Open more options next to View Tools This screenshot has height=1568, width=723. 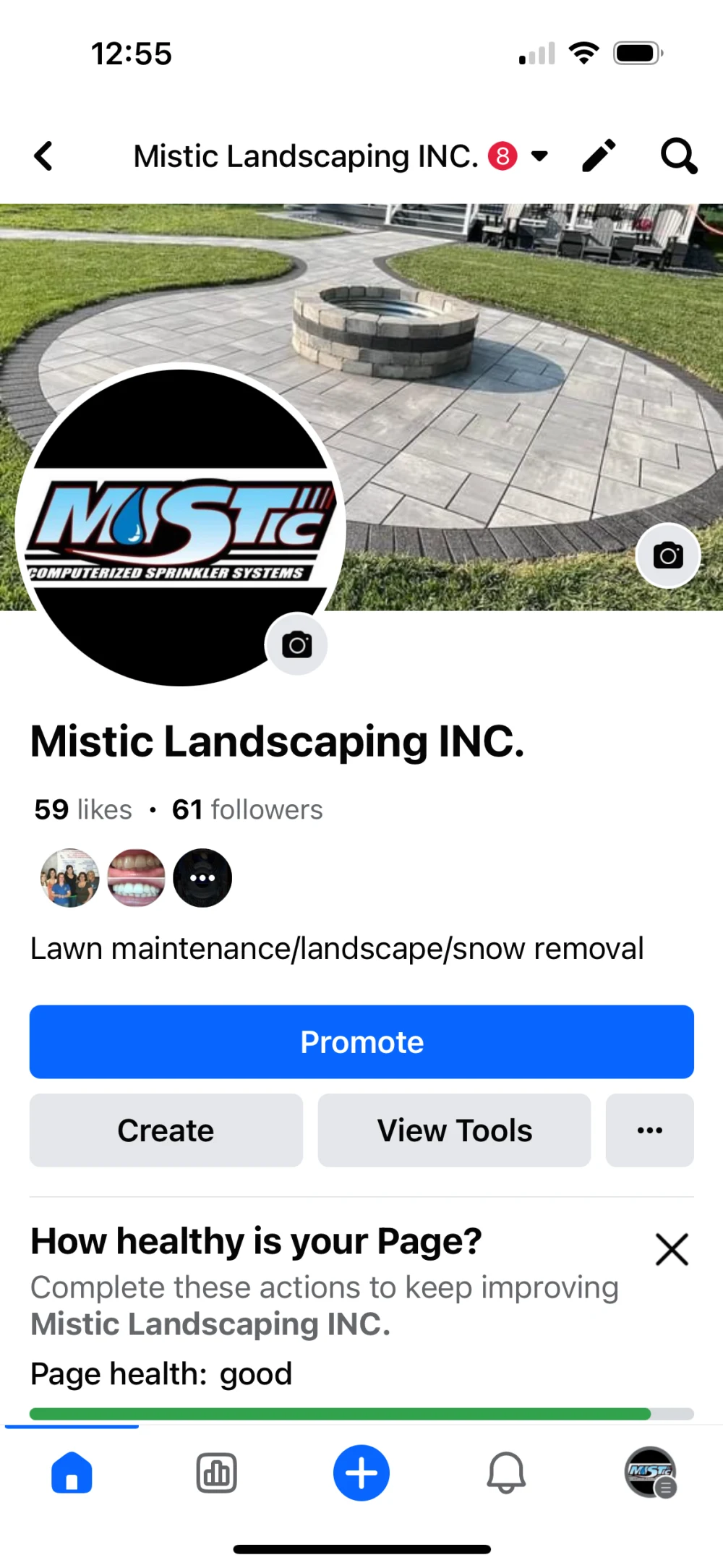(649, 1130)
